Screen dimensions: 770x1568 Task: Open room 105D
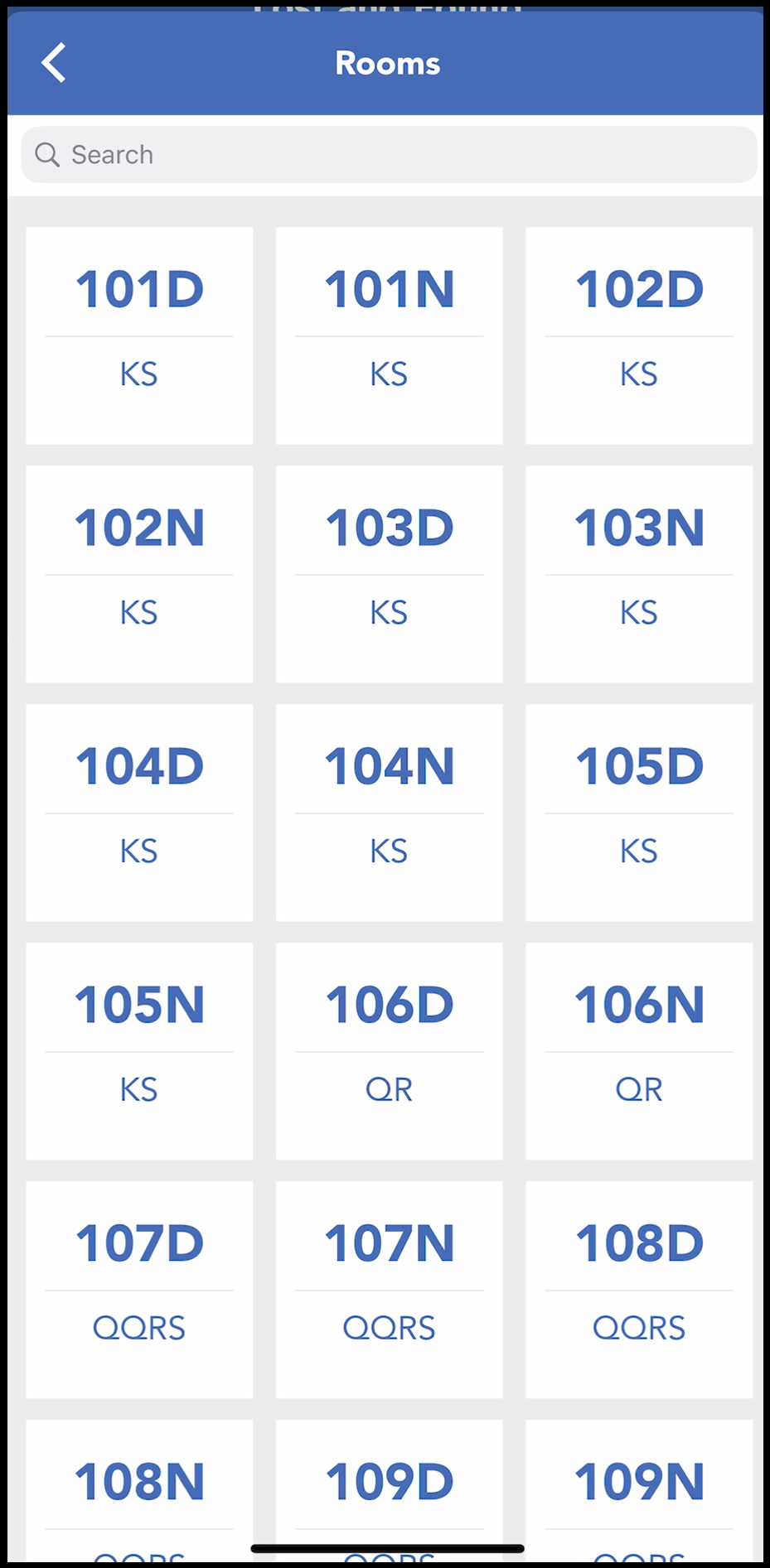[x=638, y=812]
